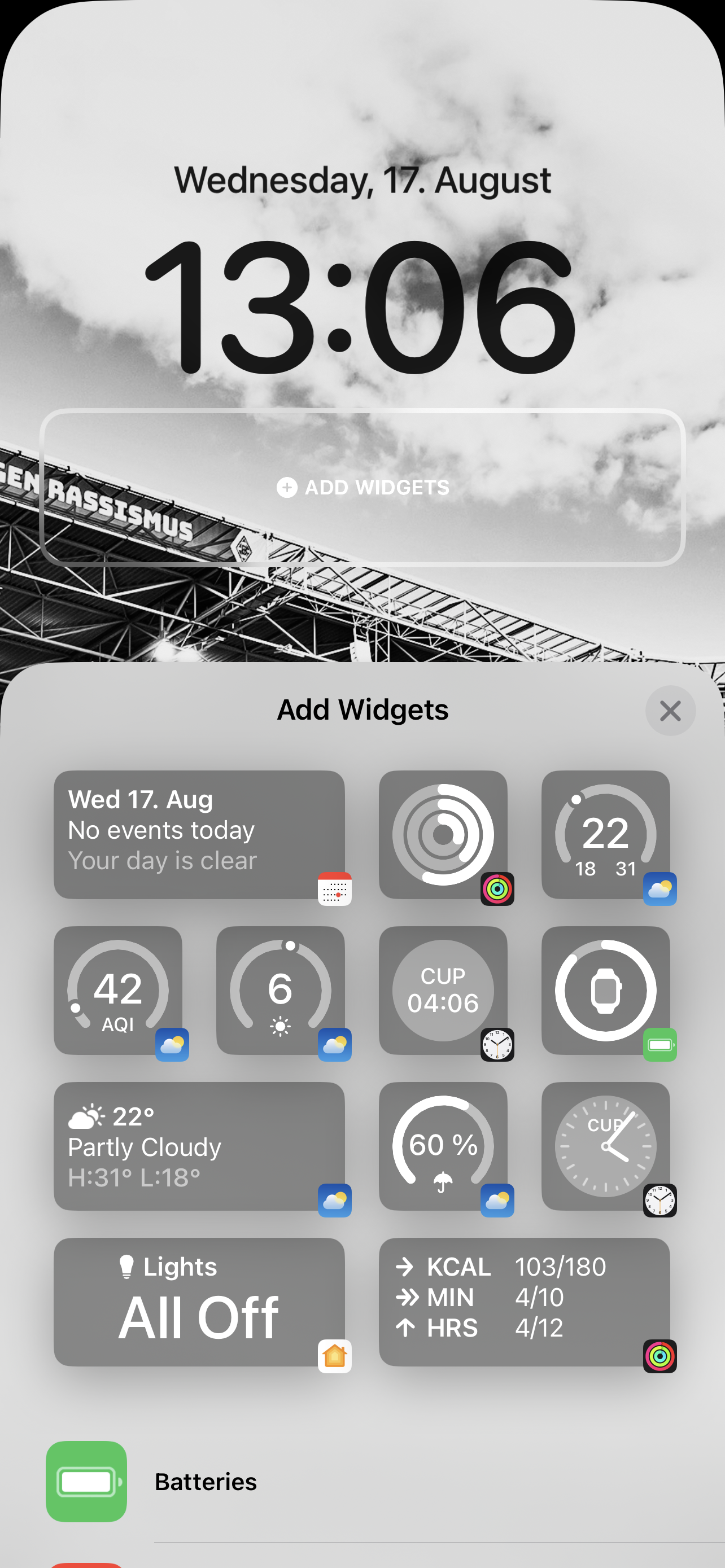This screenshot has height=1568, width=725.
Task: Tap the 60% rain chance ring gauge
Action: pos(443,1147)
